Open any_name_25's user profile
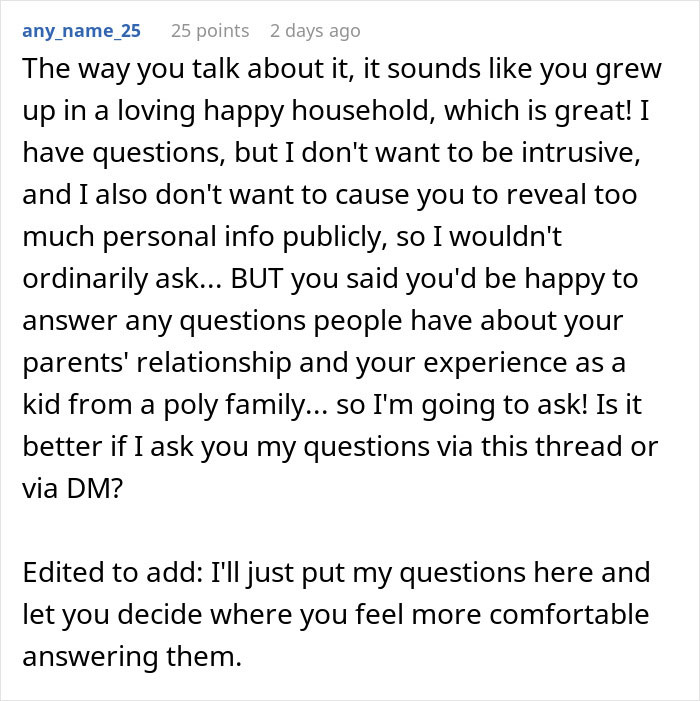Image resolution: width=700 pixels, height=701 pixels. [81, 31]
